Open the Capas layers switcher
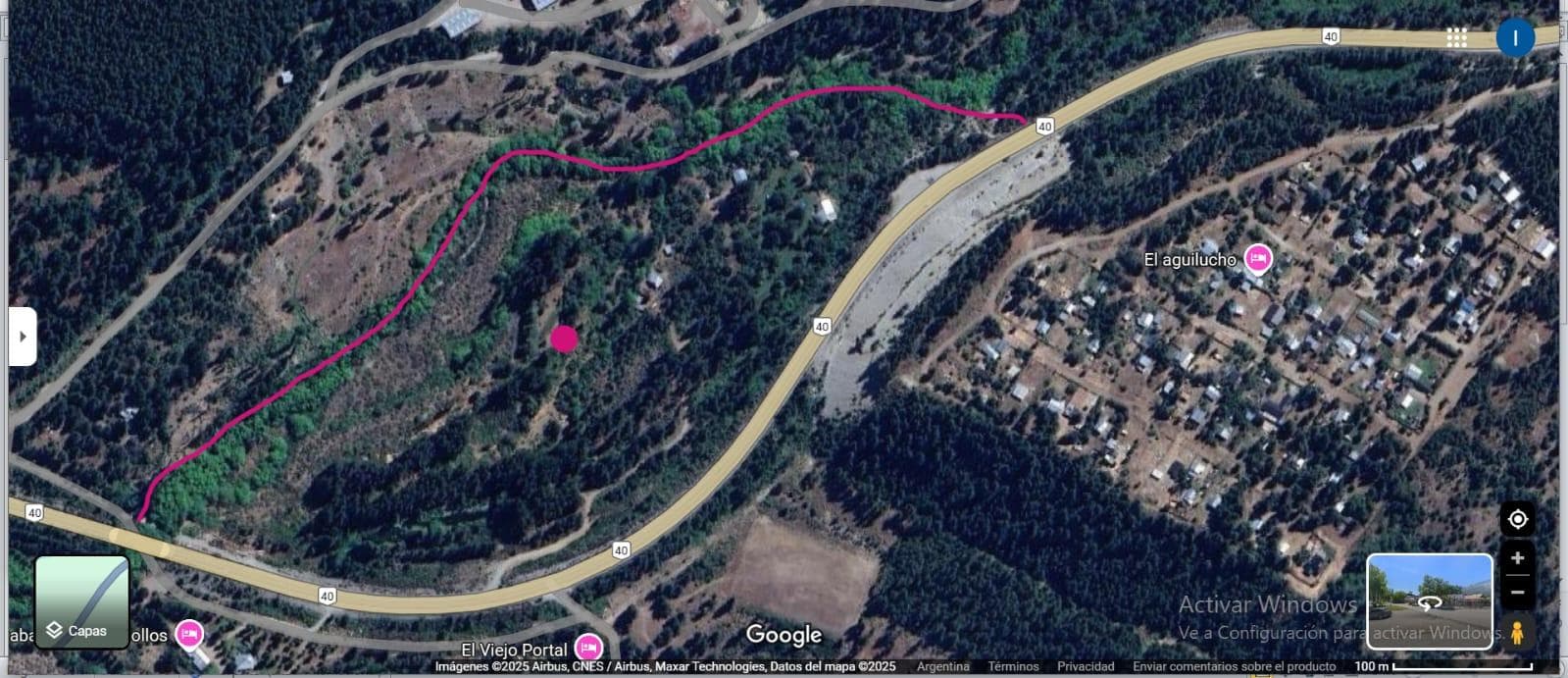Viewport: 1568px width, 678px height. [82, 601]
